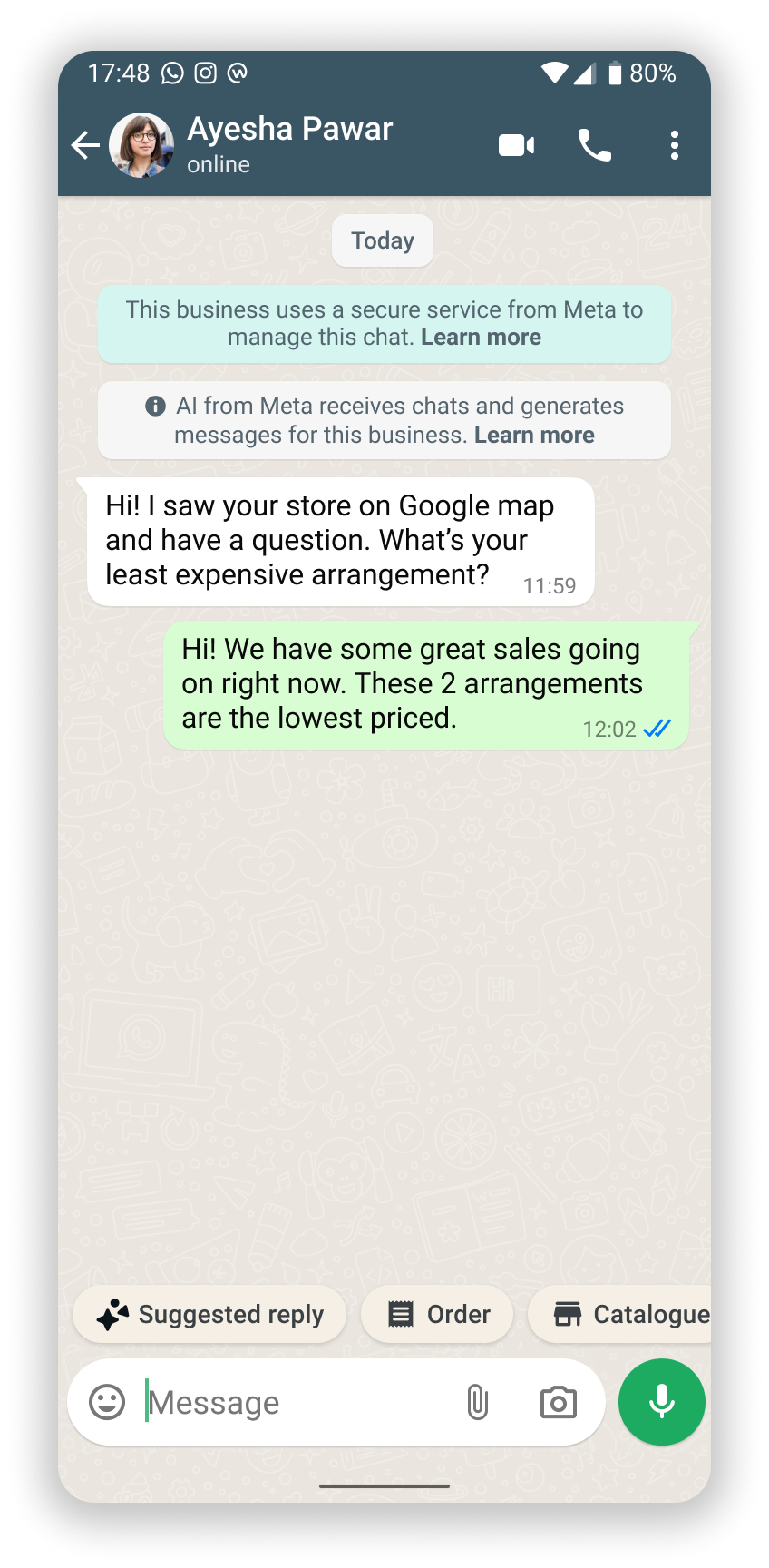Open Ayesha Pawar's contact info

pos(289,144)
